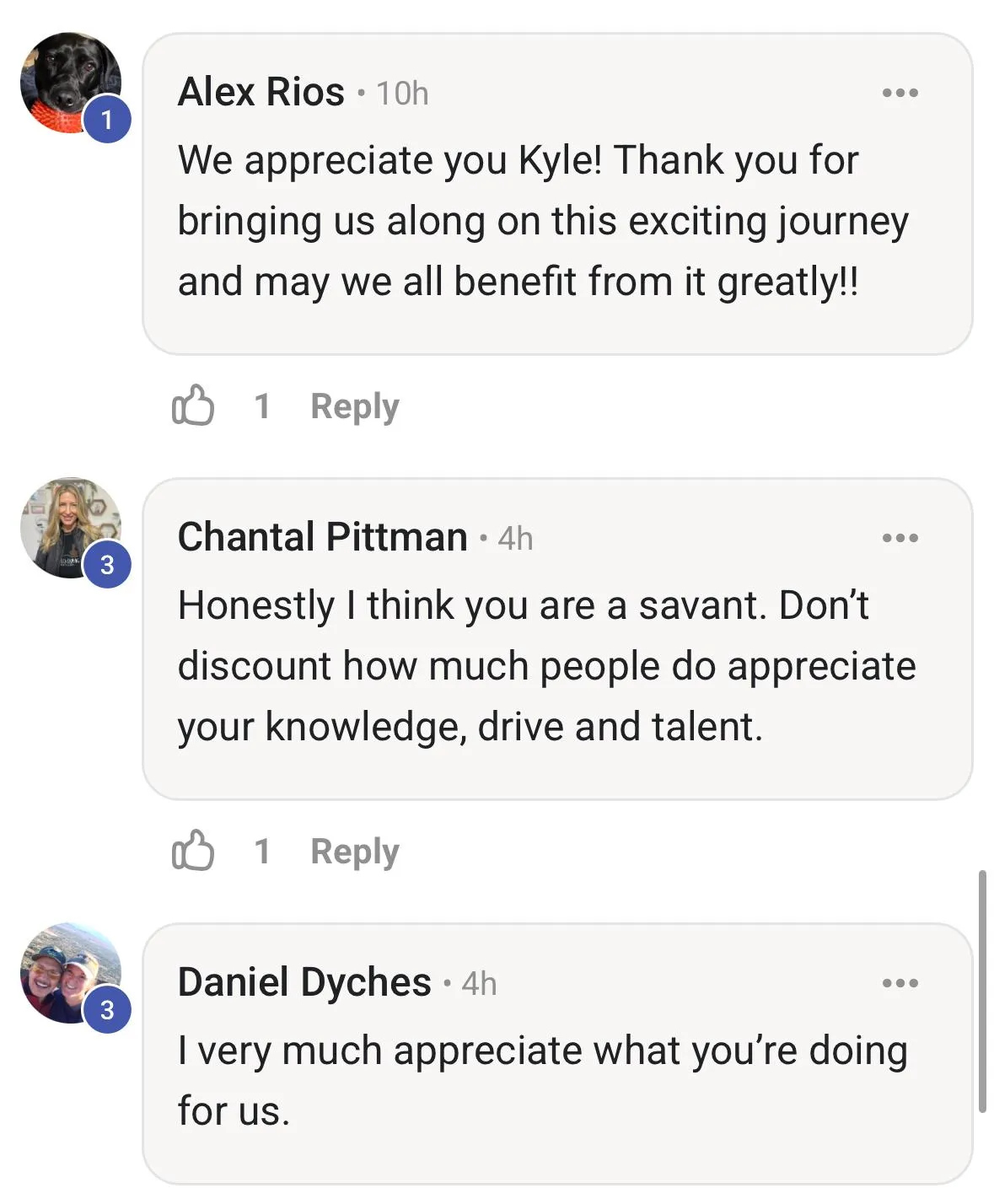Like Chantal Pittman's comment
This screenshot has height=1204, width=994.
tap(193, 851)
